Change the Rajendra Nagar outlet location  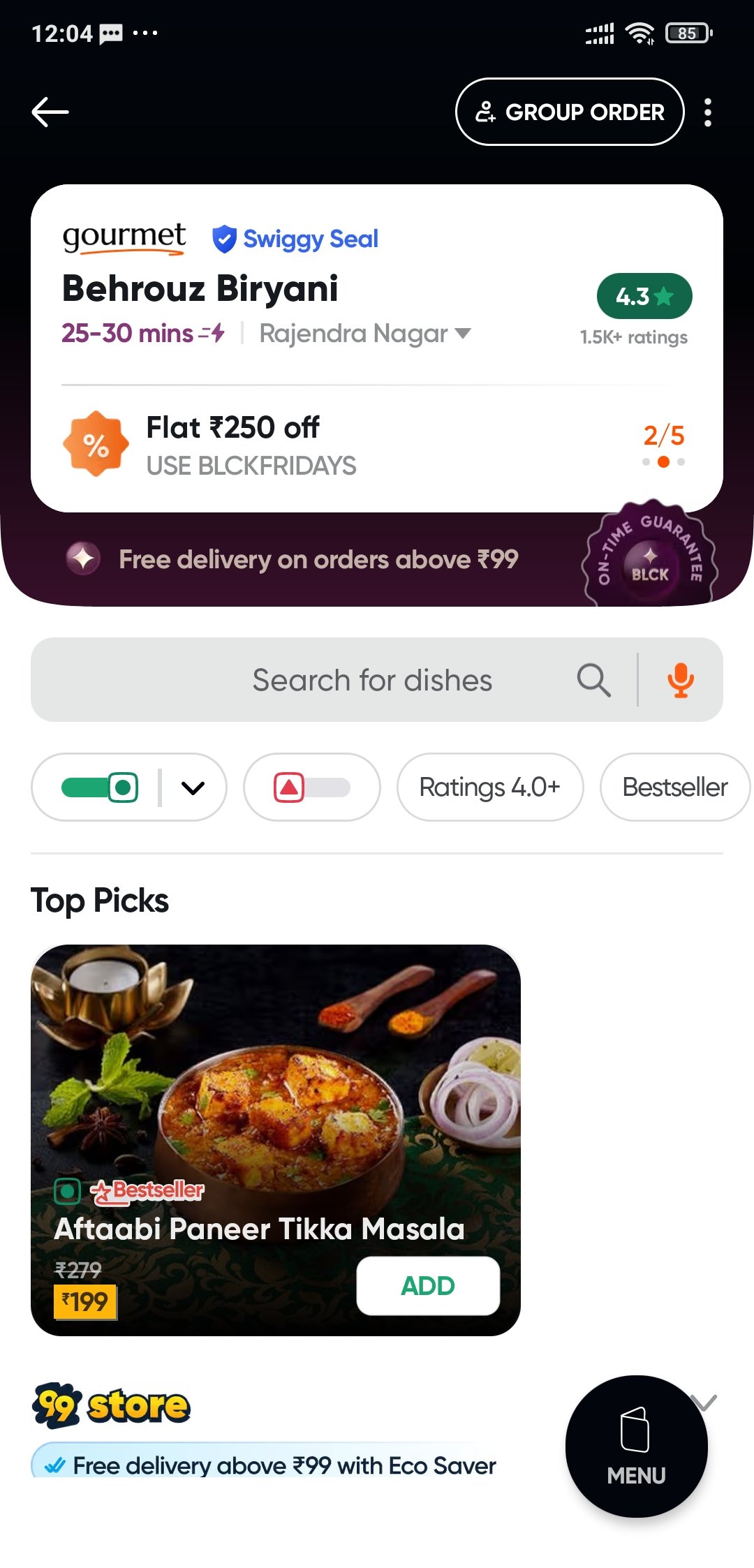click(365, 333)
